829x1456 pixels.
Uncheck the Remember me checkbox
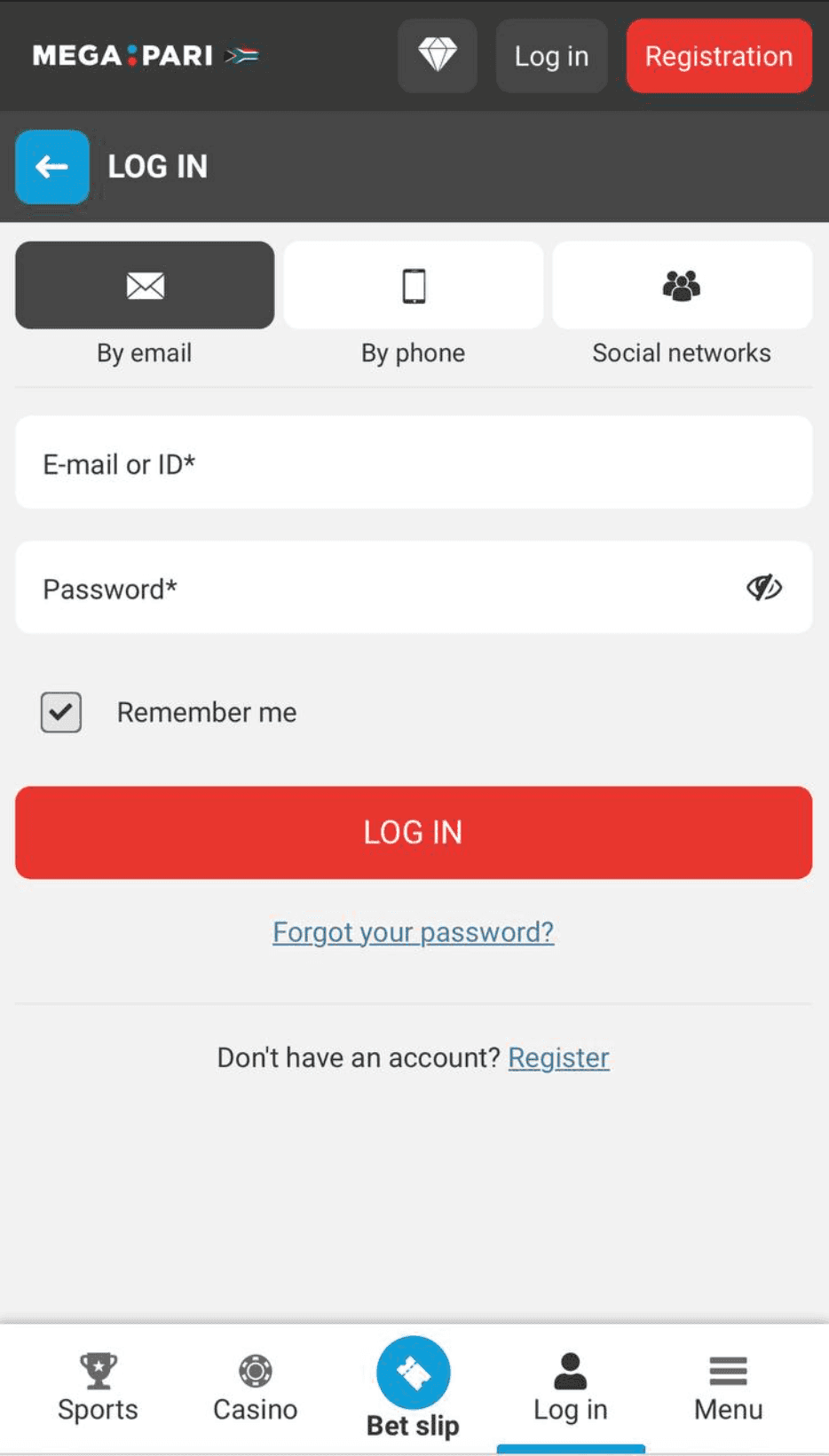[x=61, y=712]
